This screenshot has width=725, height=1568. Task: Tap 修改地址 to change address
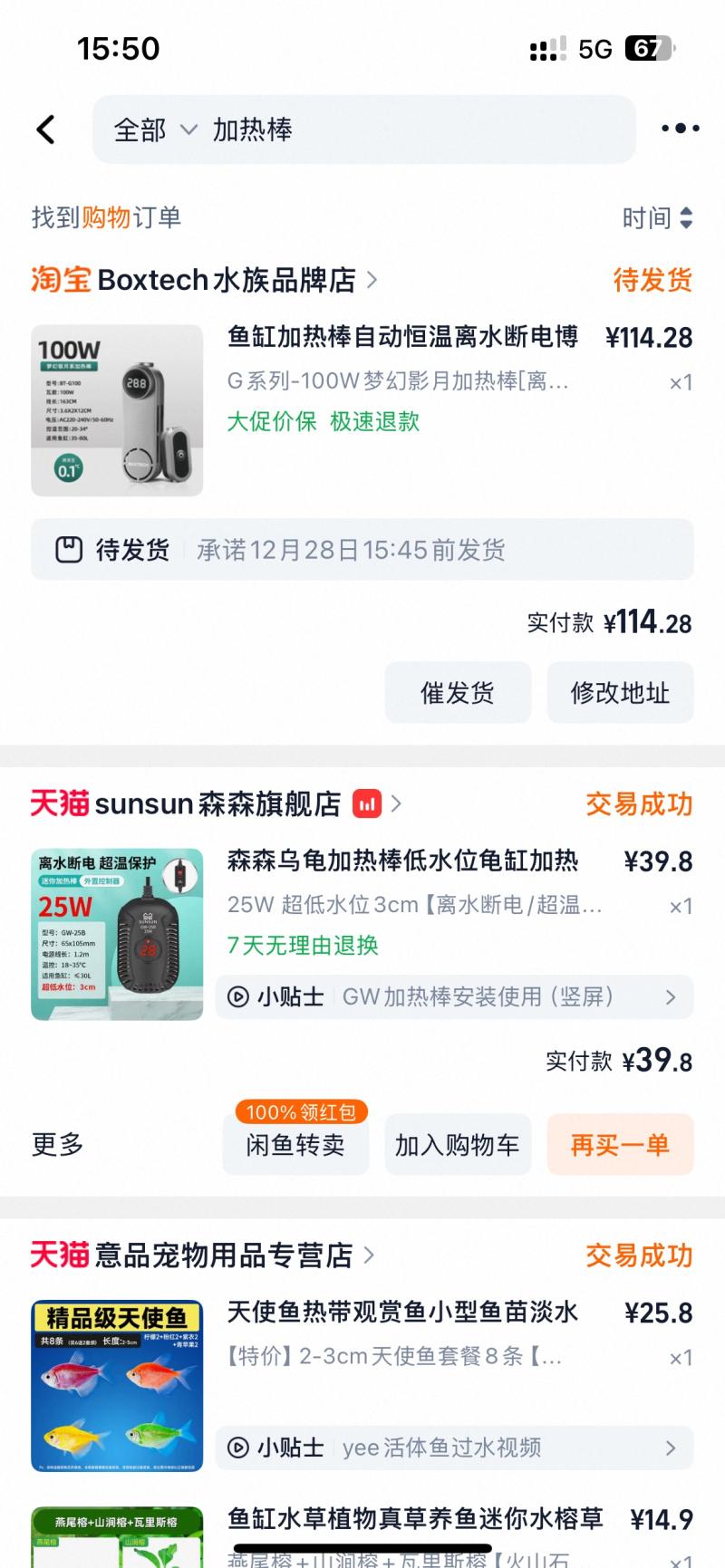pyautogui.click(x=620, y=693)
